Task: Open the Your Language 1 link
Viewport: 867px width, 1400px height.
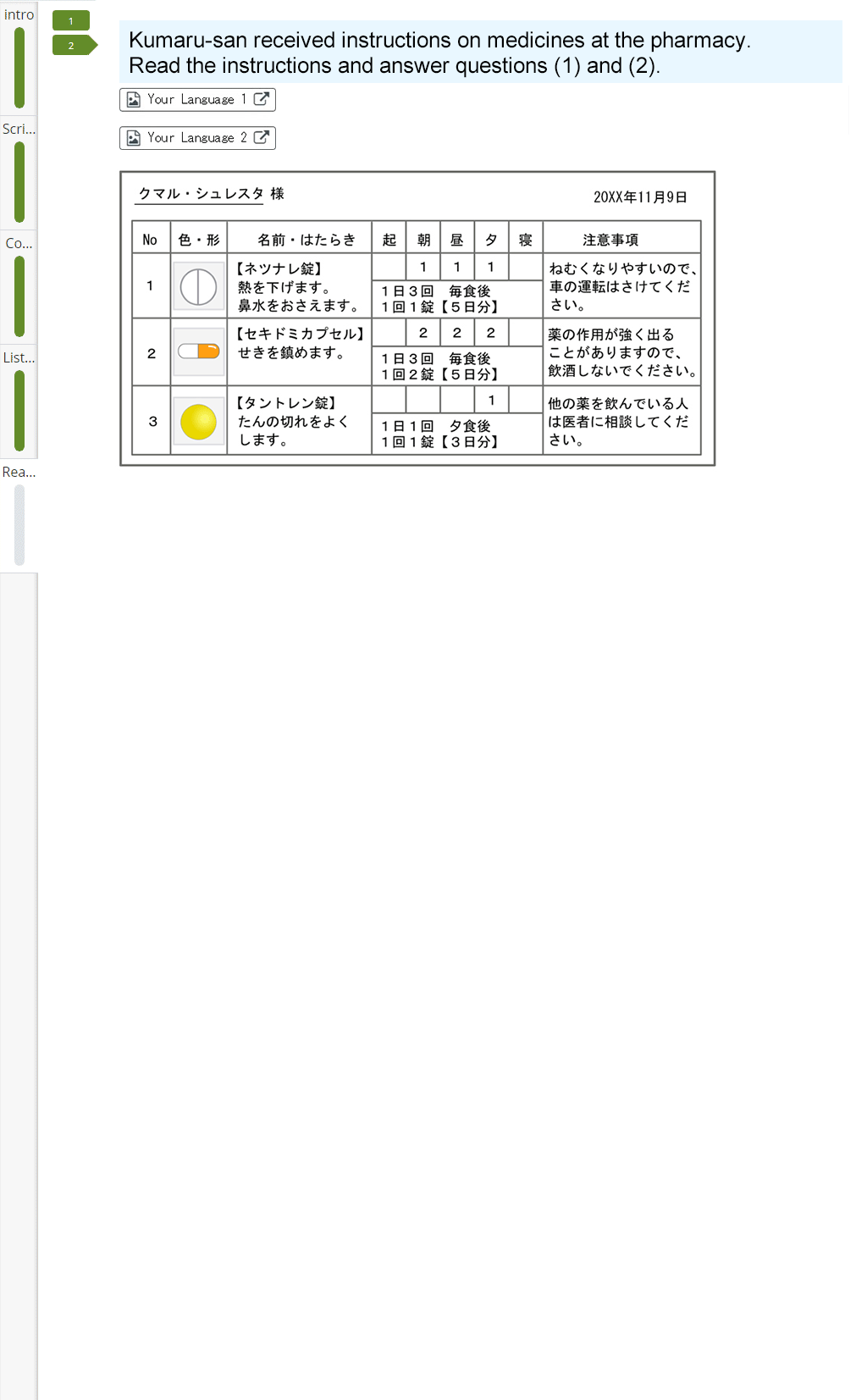Action: (197, 100)
